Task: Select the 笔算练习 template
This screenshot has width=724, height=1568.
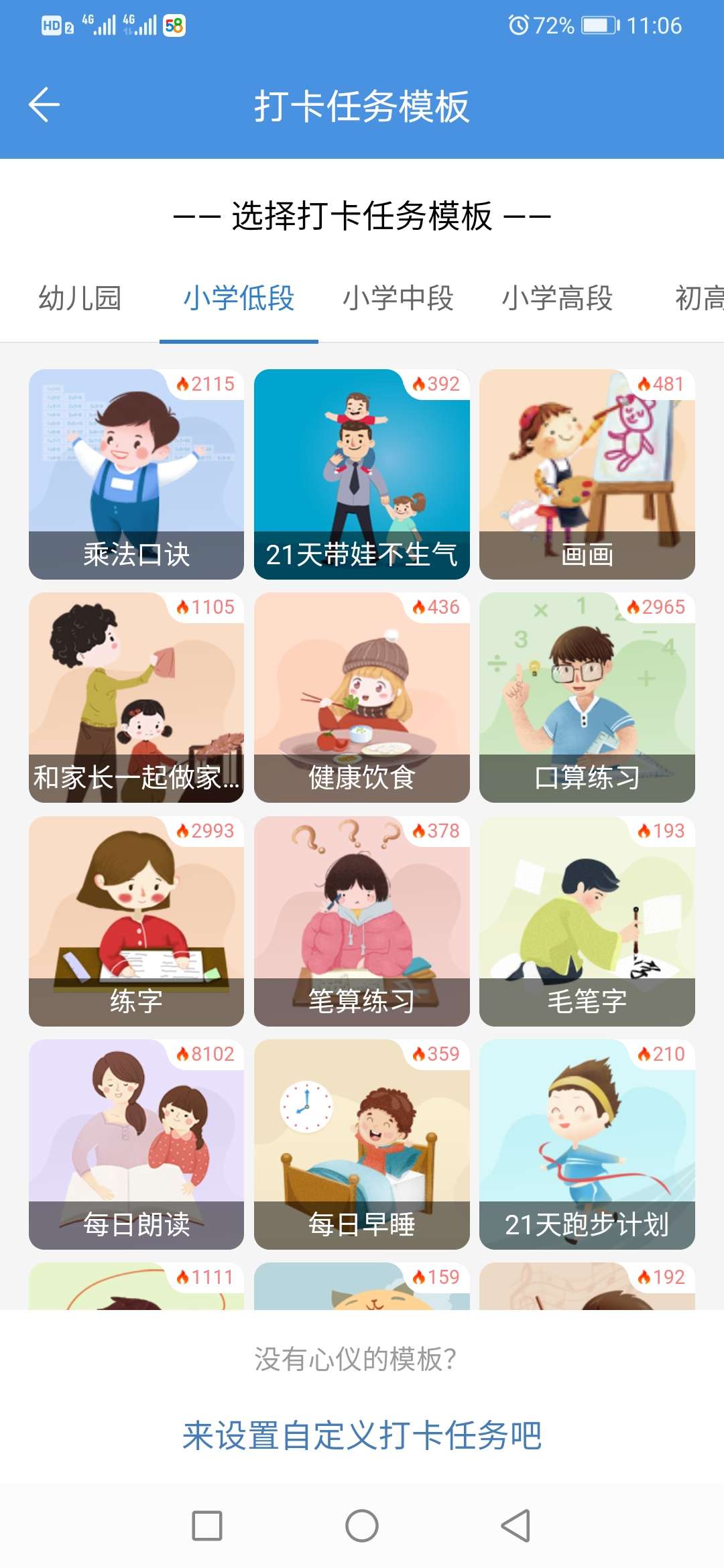Action: [361, 921]
